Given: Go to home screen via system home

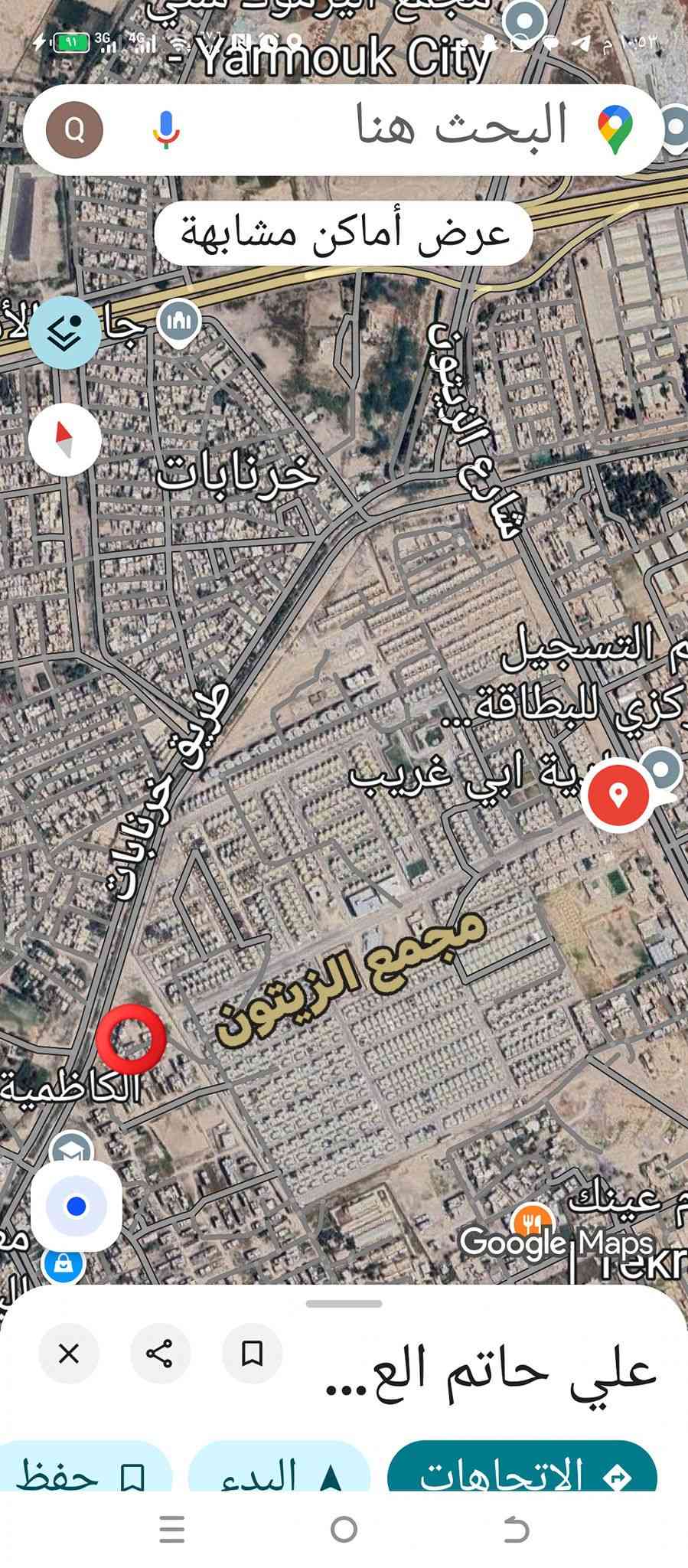Looking at the screenshot, I should click(344, 1530).
